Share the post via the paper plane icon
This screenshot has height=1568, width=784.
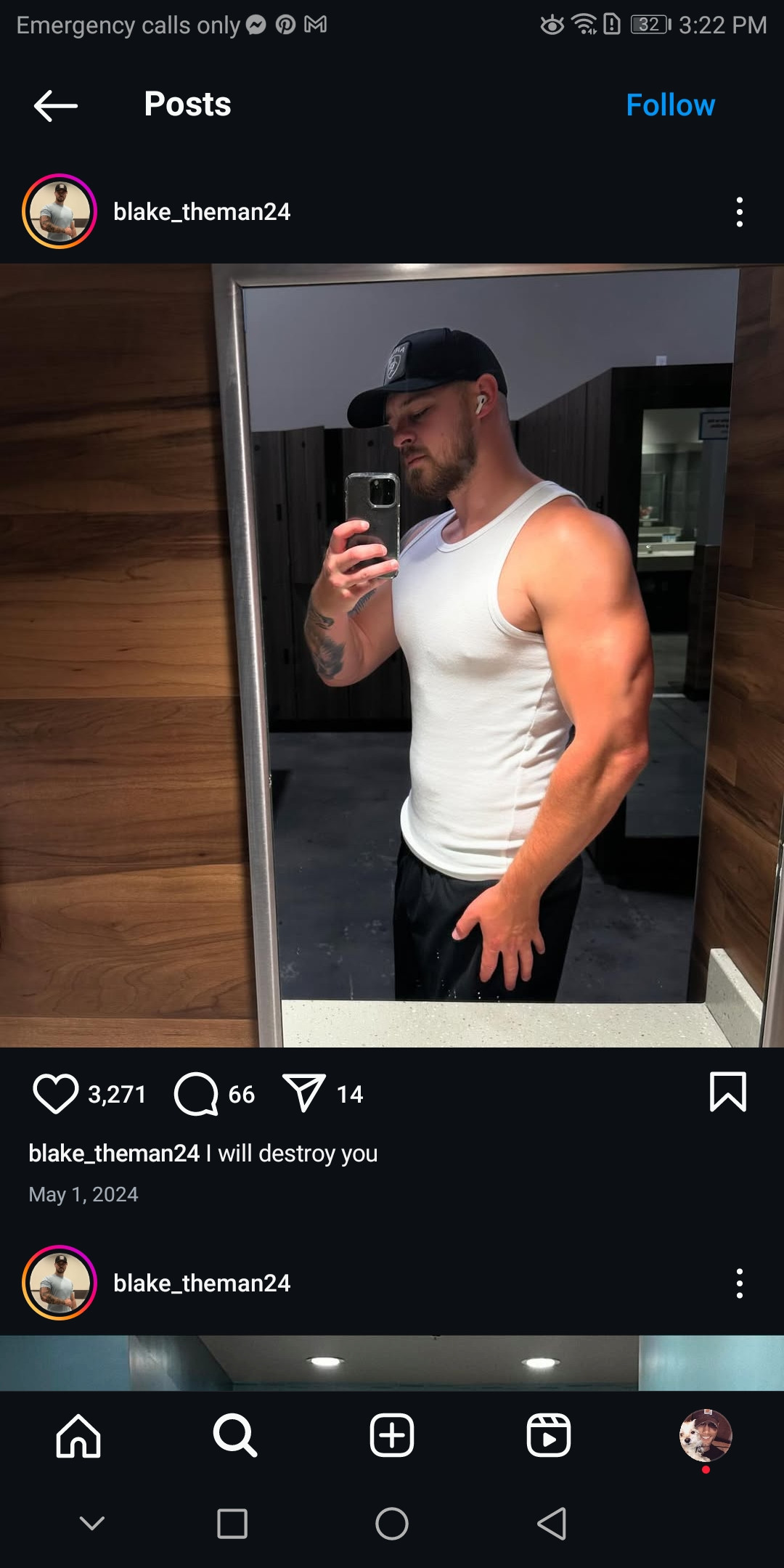303,1093
